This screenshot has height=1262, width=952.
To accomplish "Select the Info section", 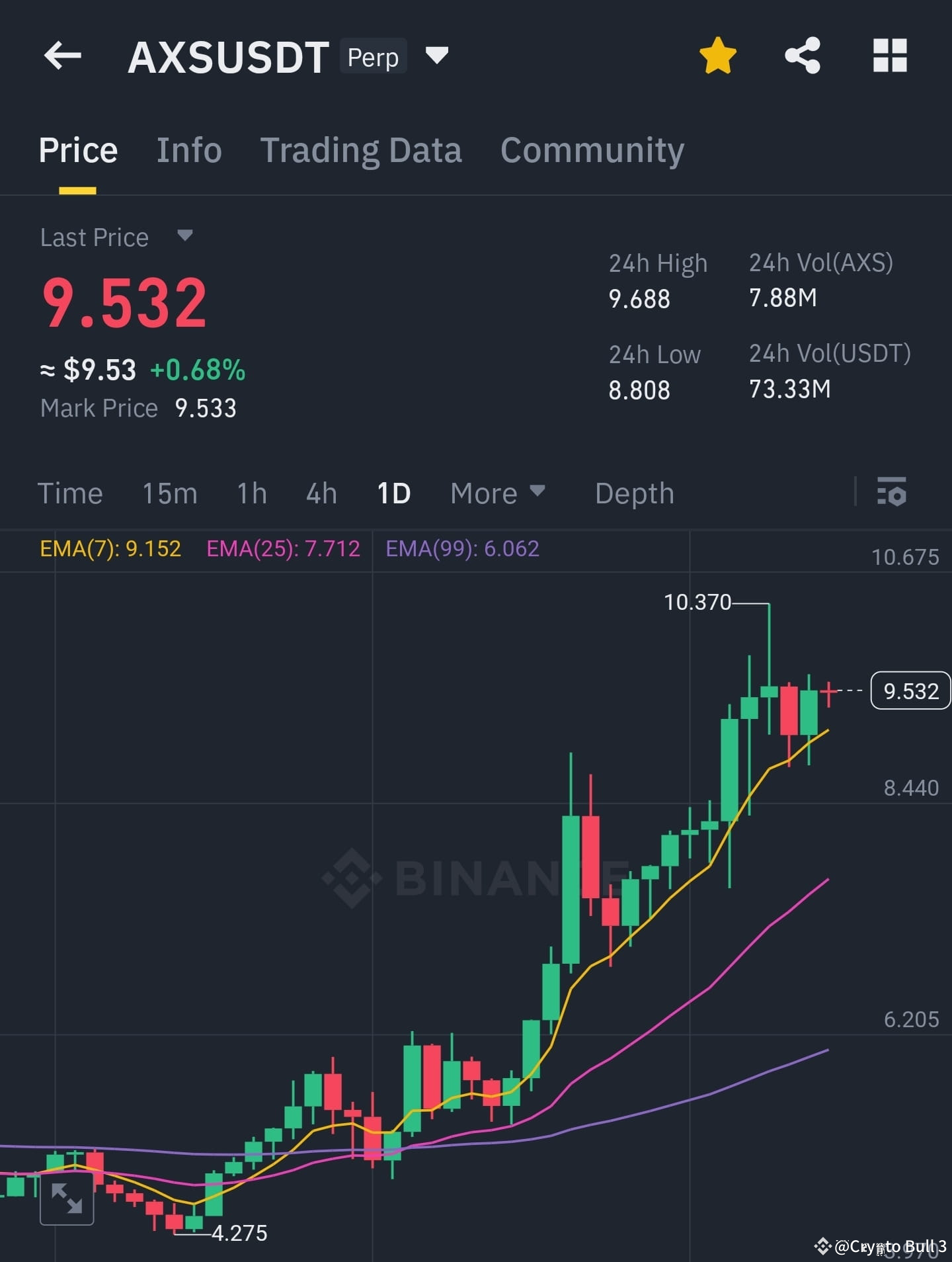I will tap(189, 149).
